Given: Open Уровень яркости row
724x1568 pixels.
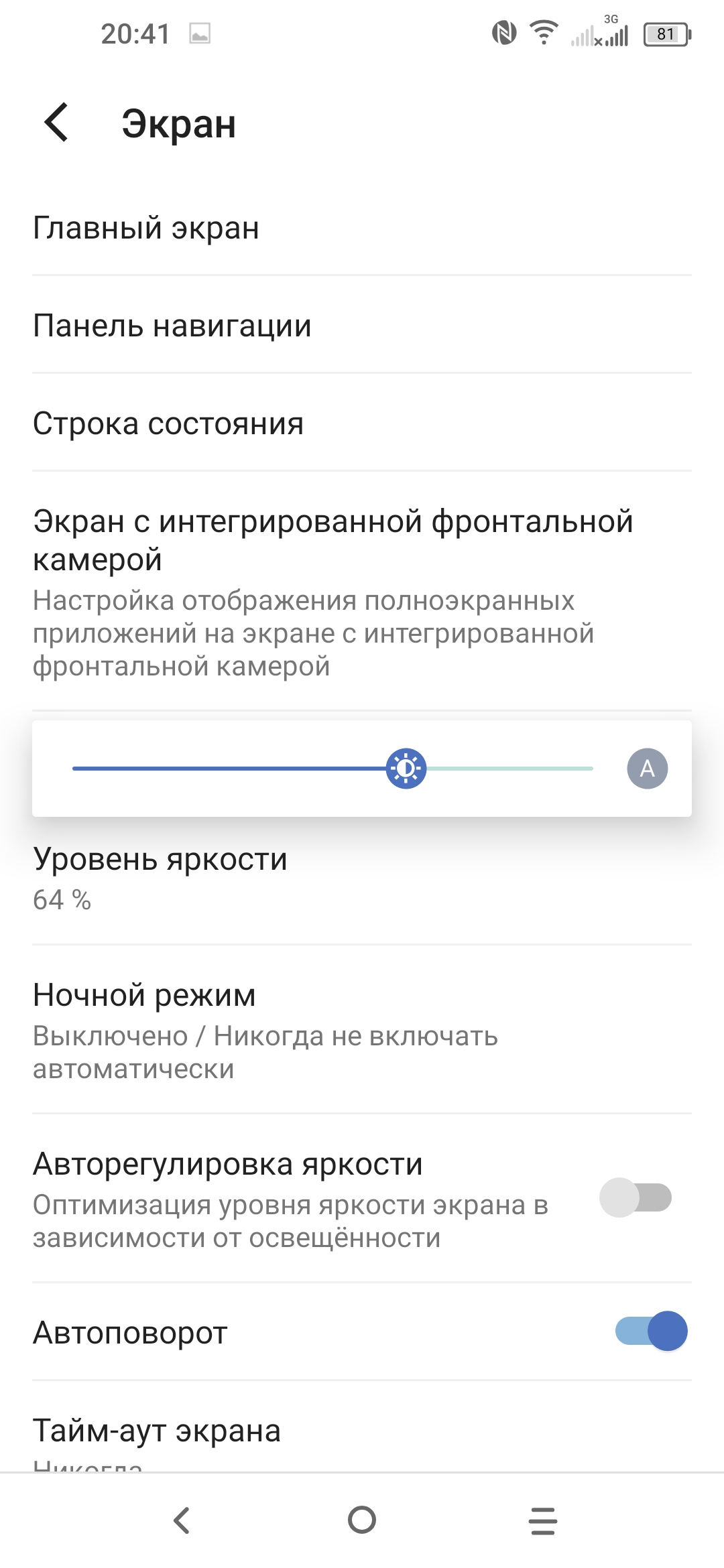Looking at the screenshot, I should pyautogui.click(x=362, y=878).
